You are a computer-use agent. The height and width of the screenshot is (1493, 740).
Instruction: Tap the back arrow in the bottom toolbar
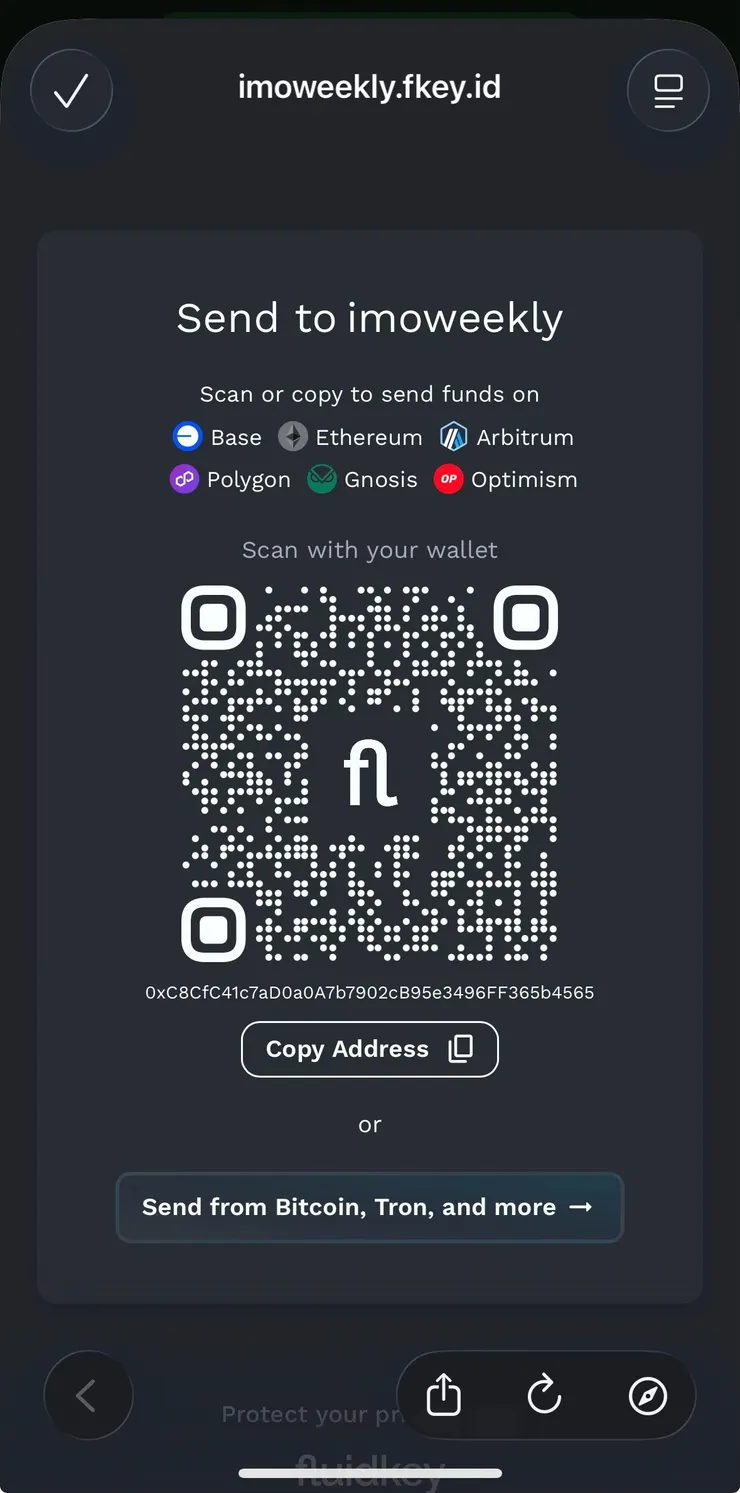coord(88,1395)
